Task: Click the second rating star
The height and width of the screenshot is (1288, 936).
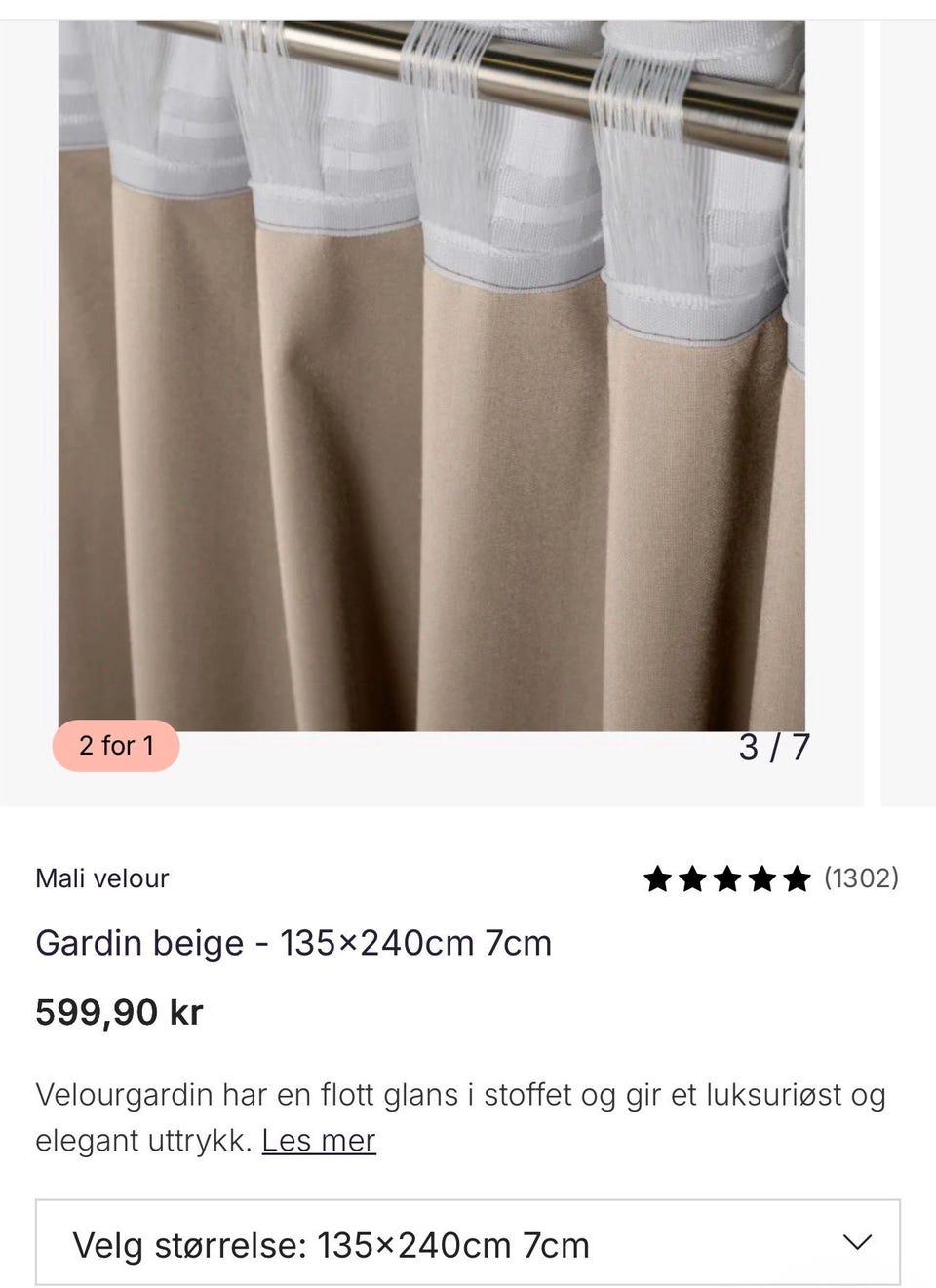Action: (693, 878)
